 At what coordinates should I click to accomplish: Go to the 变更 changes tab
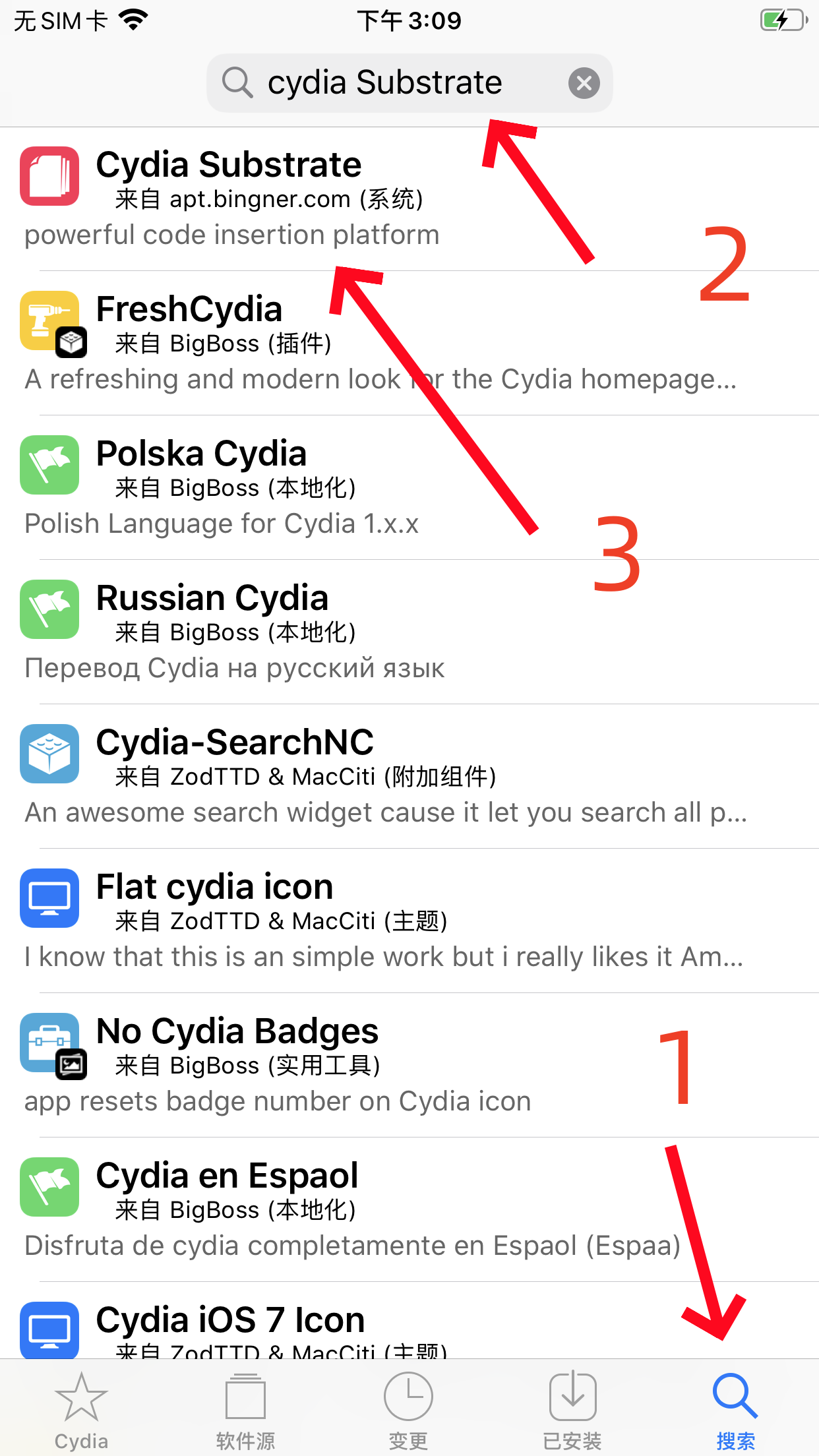click(x=408, y=1410)
